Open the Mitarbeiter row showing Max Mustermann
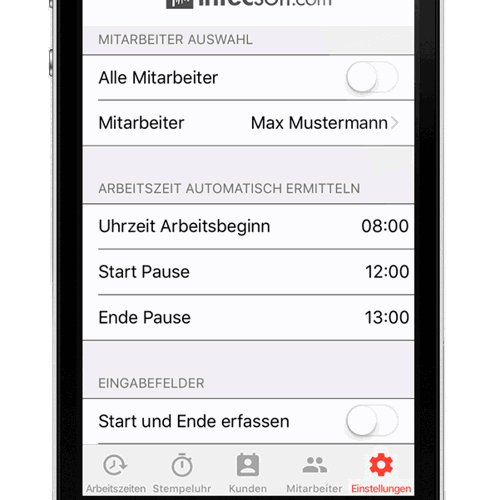Screen dimensions: 500x500 coord(248,123)
